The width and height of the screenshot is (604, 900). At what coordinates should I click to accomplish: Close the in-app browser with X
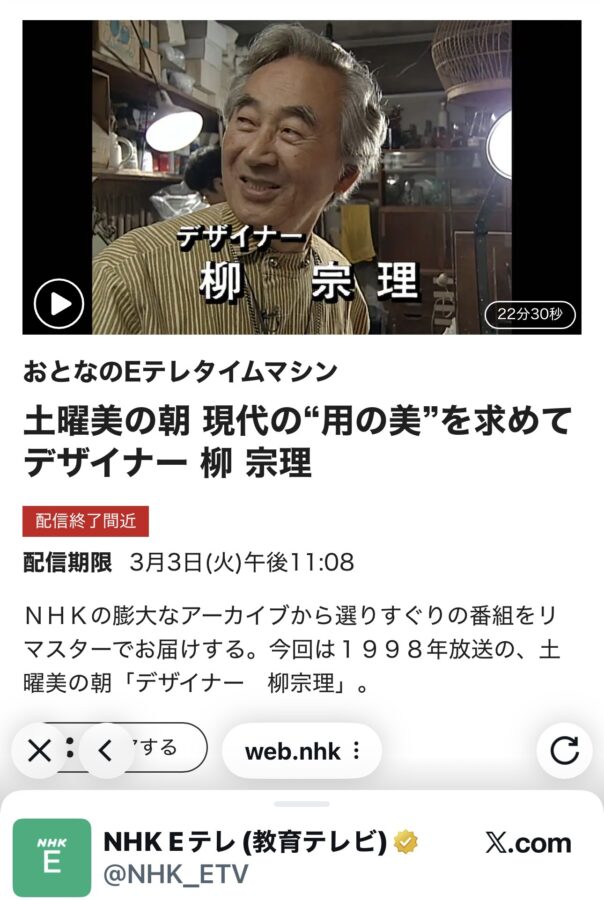coord(39,750)
